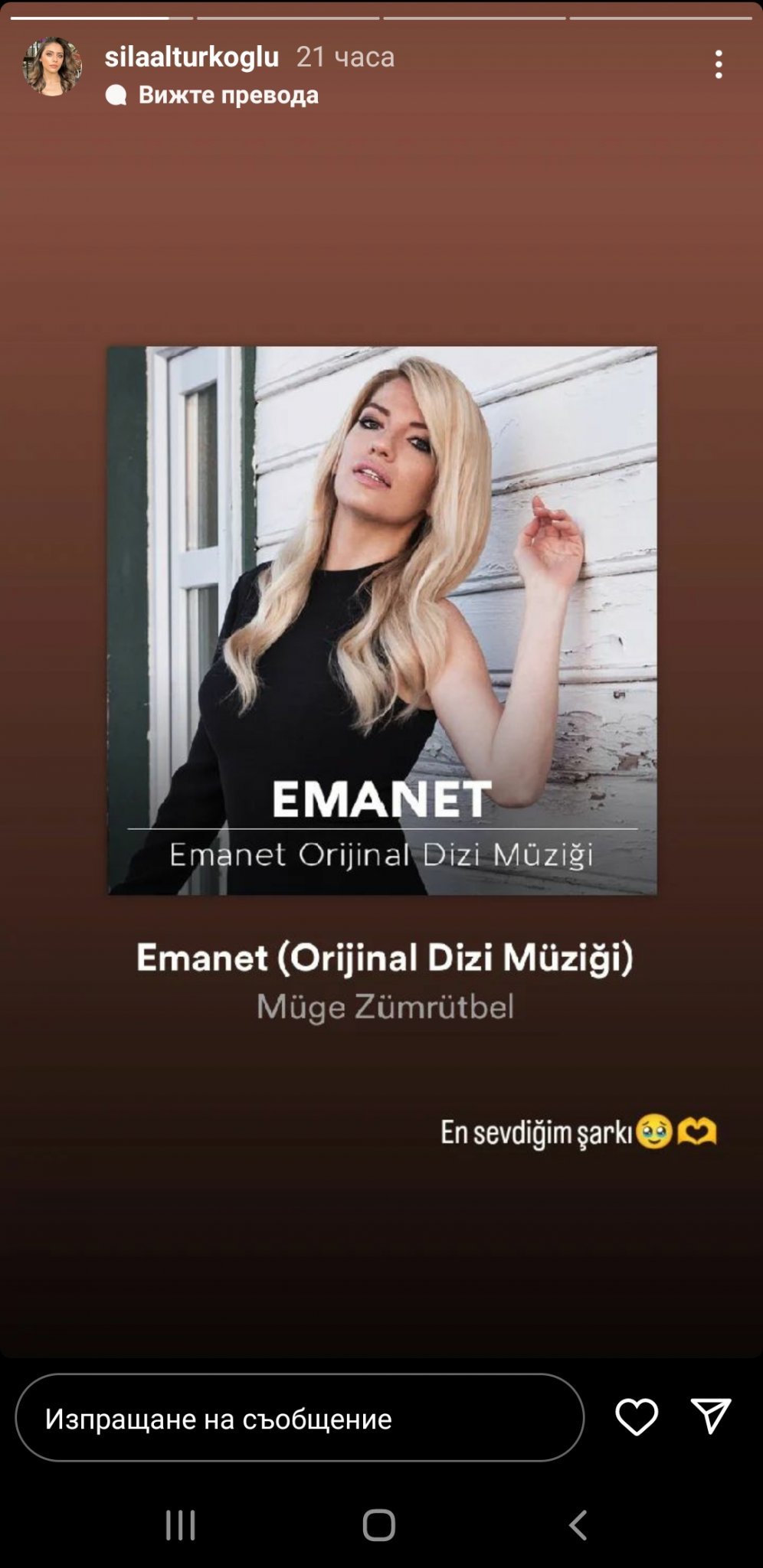Focus the Изпращане на съобщение field

point(300,1418)
